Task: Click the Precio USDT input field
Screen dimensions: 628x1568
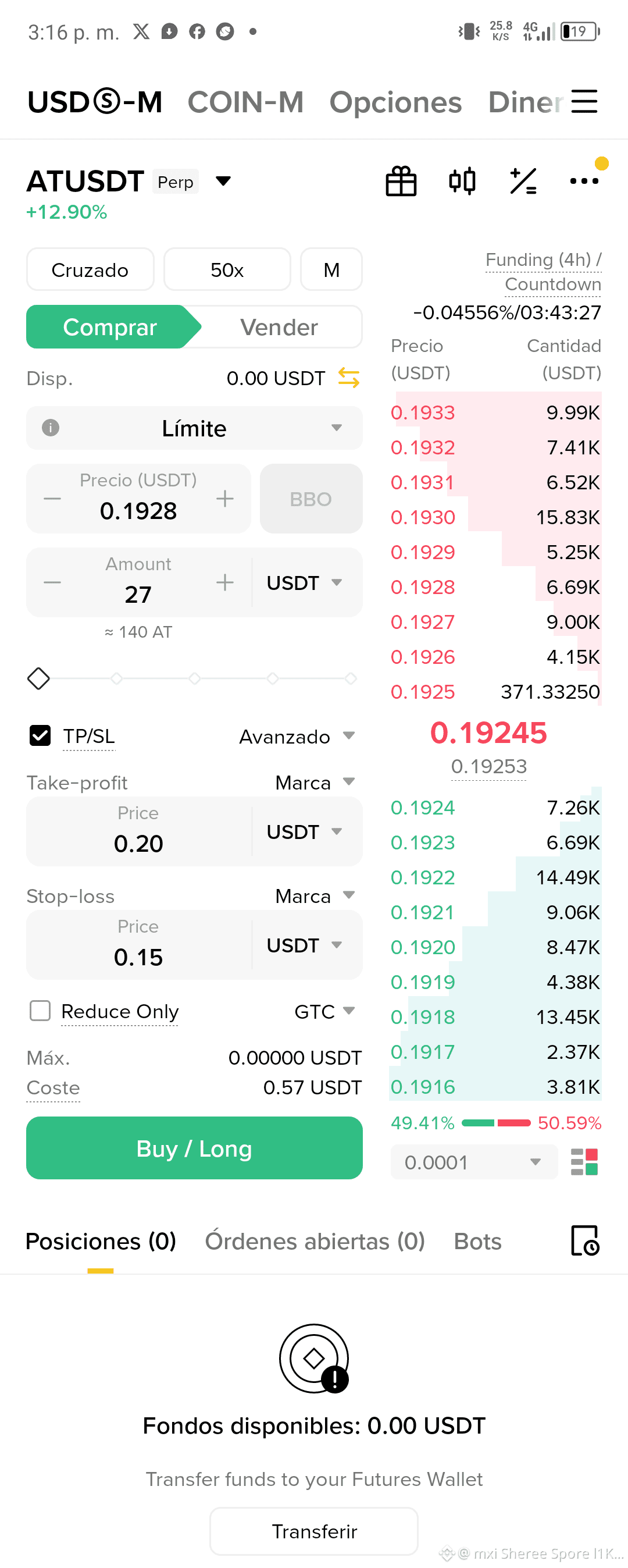Action: (138, 510)
